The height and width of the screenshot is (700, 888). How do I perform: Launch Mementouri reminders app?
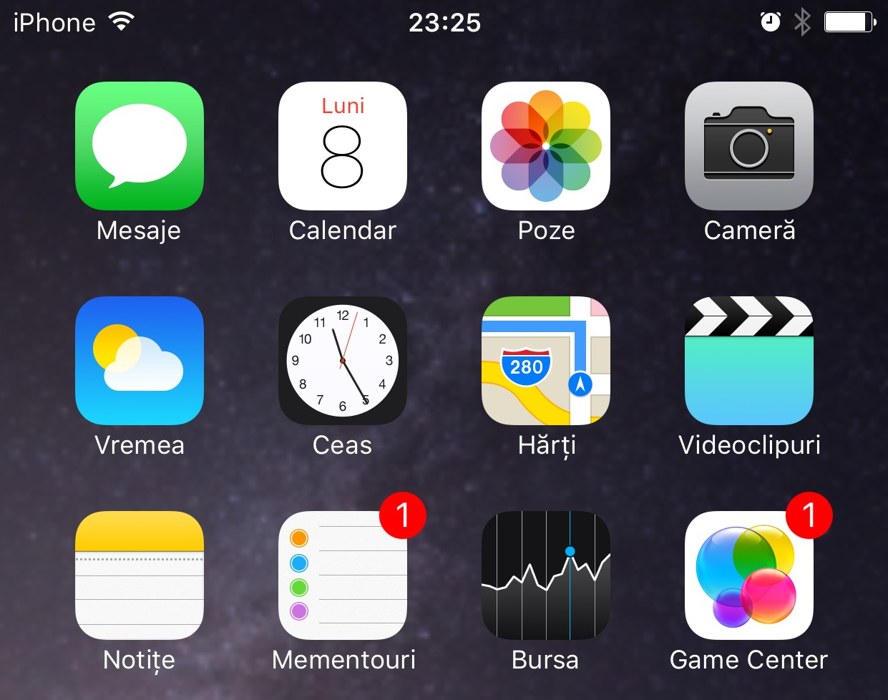pyautogui.click(x=342, y=575)
